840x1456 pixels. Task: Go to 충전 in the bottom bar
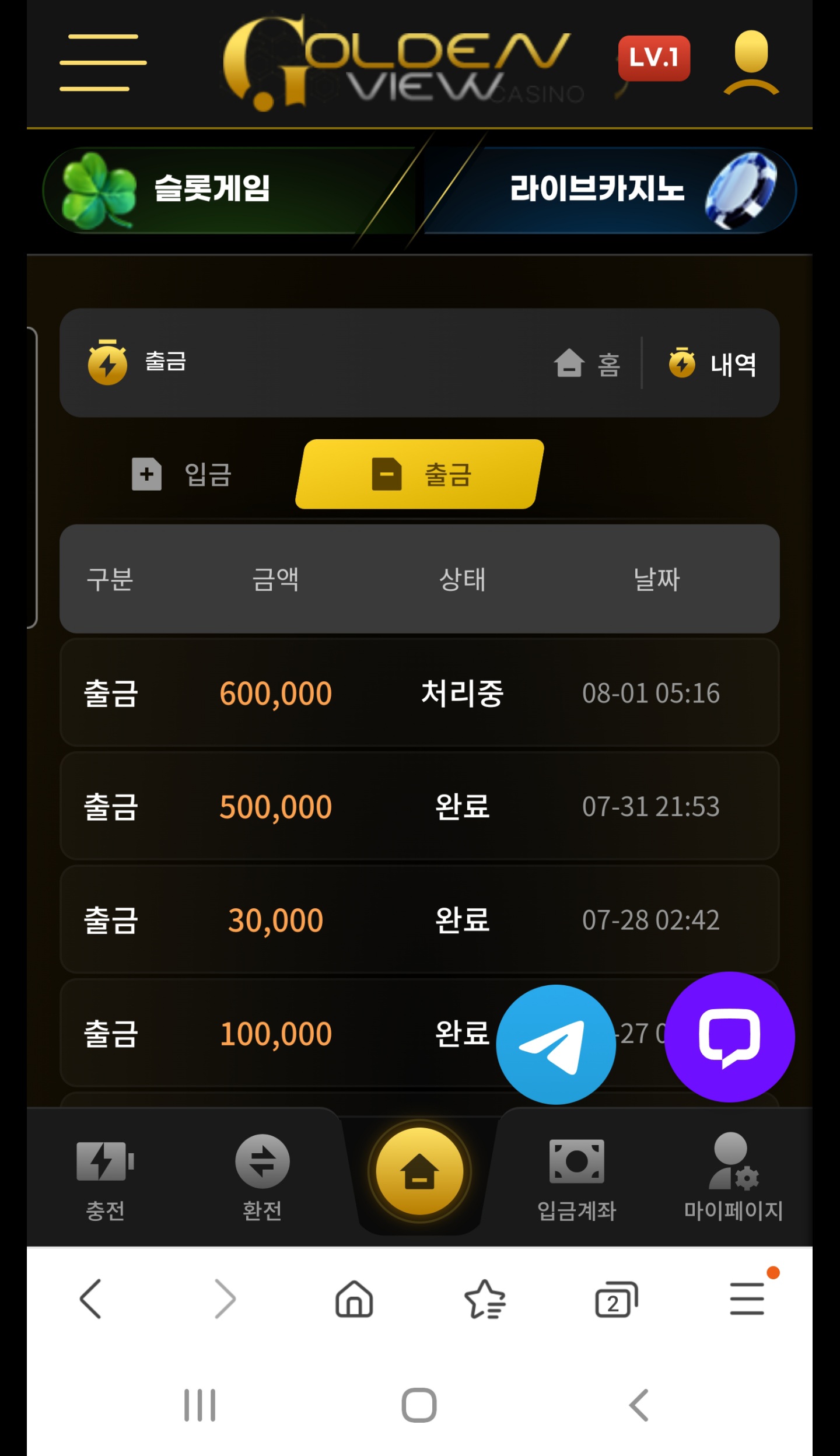(105, 1178)
